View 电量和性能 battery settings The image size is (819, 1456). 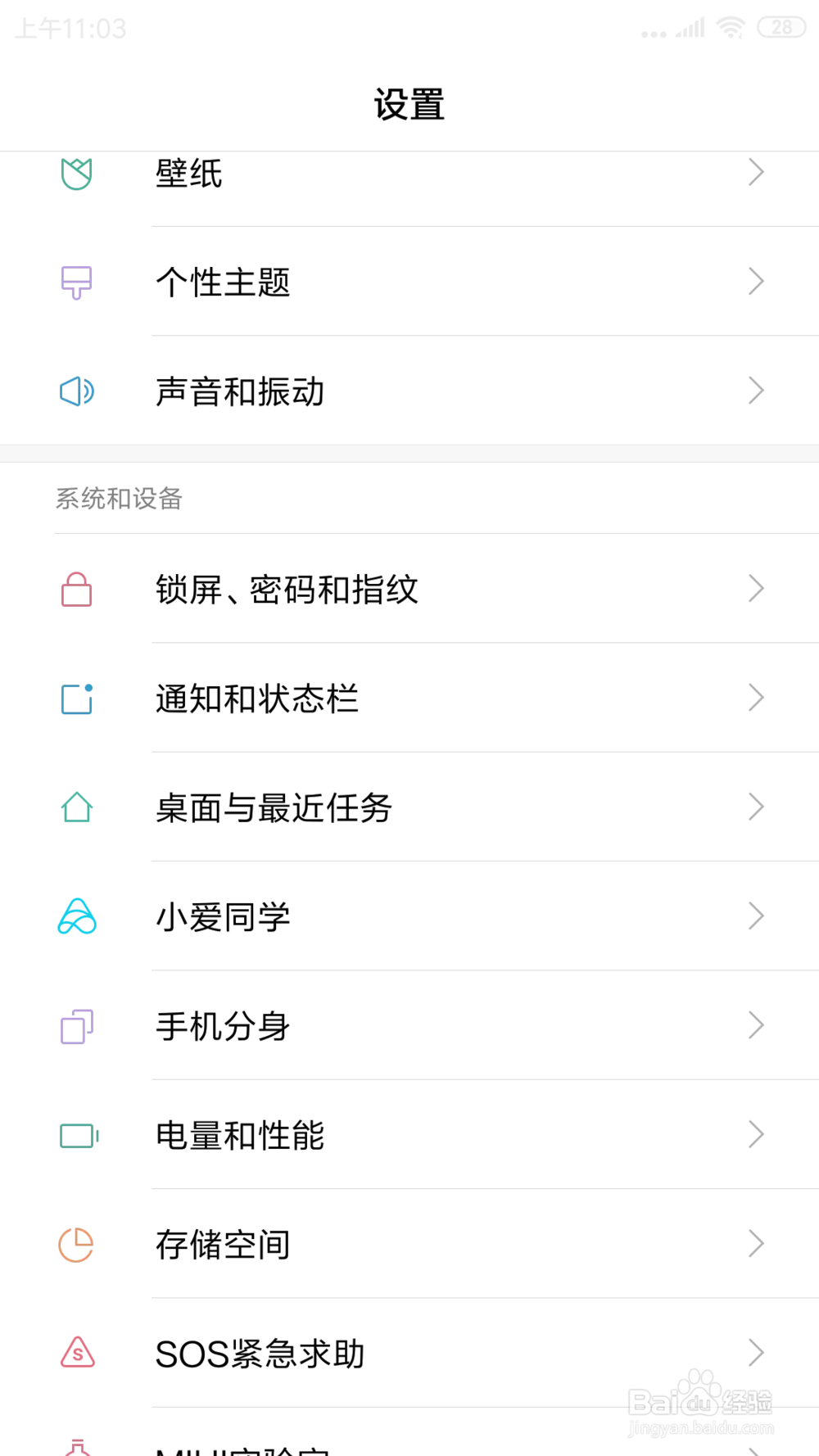409,1134
